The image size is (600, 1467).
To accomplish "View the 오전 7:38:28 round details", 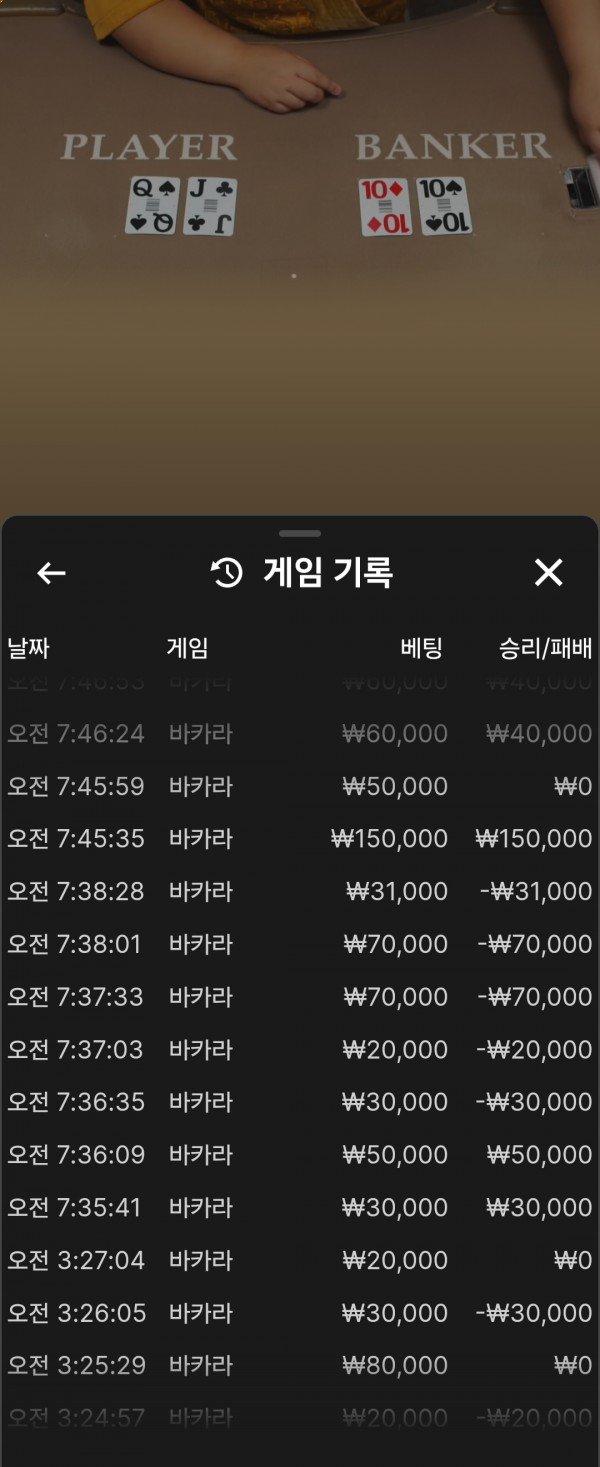I will pyautogui.click(x=300, y=891).
